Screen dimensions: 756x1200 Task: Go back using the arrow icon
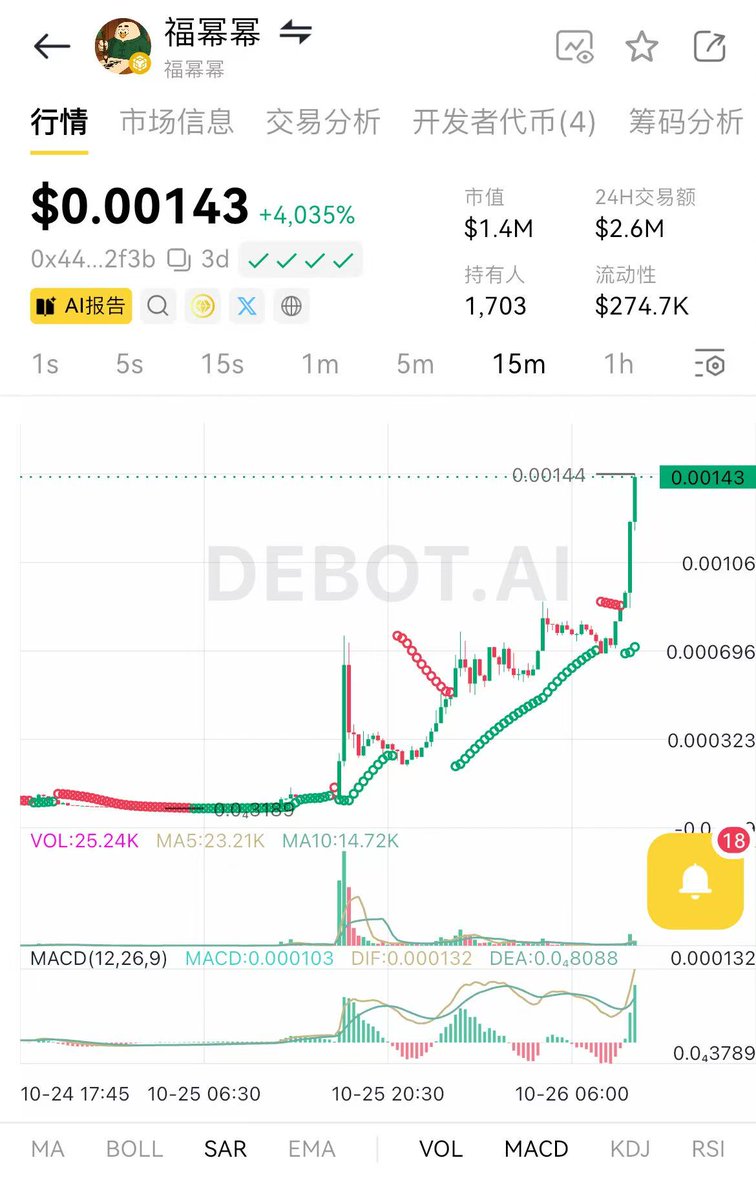(51, 46)
